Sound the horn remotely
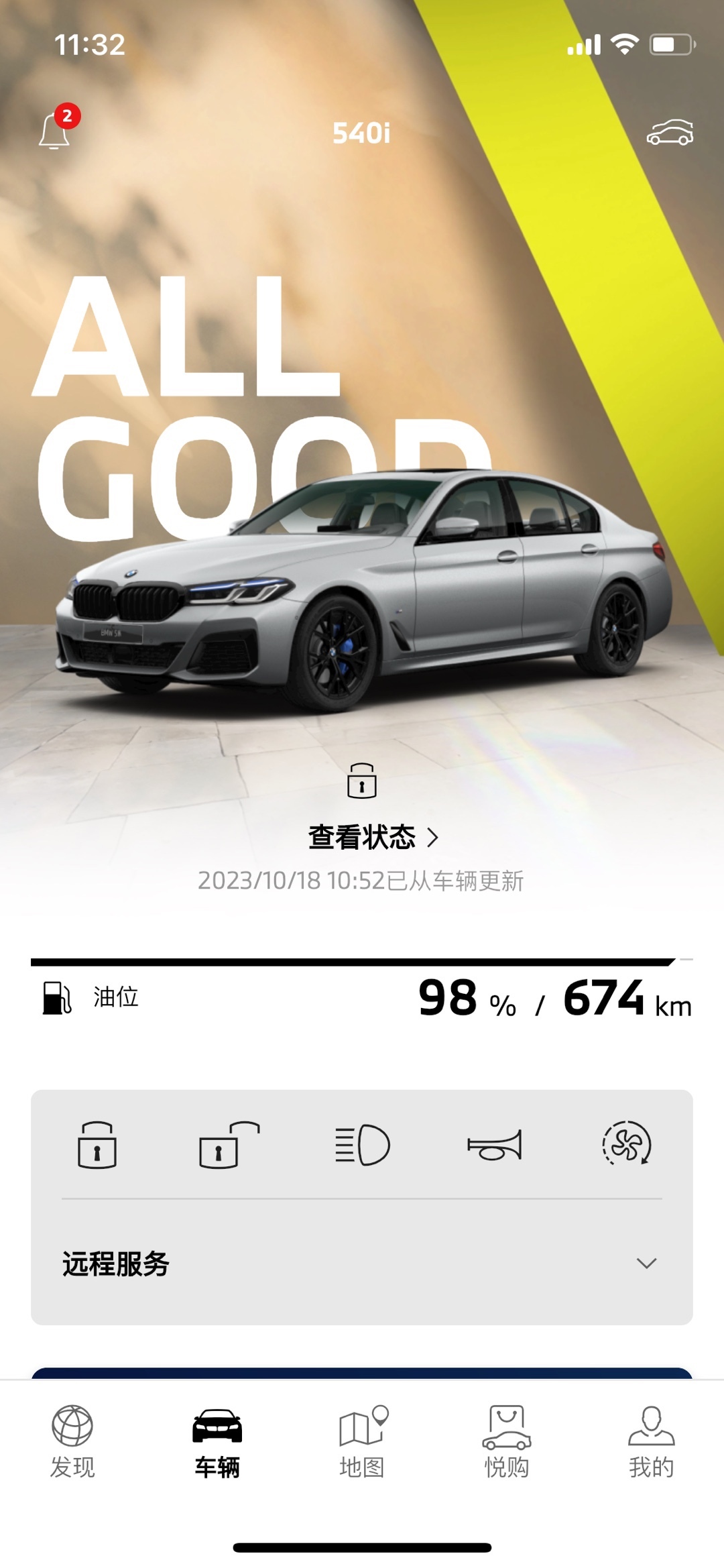 495,1145
